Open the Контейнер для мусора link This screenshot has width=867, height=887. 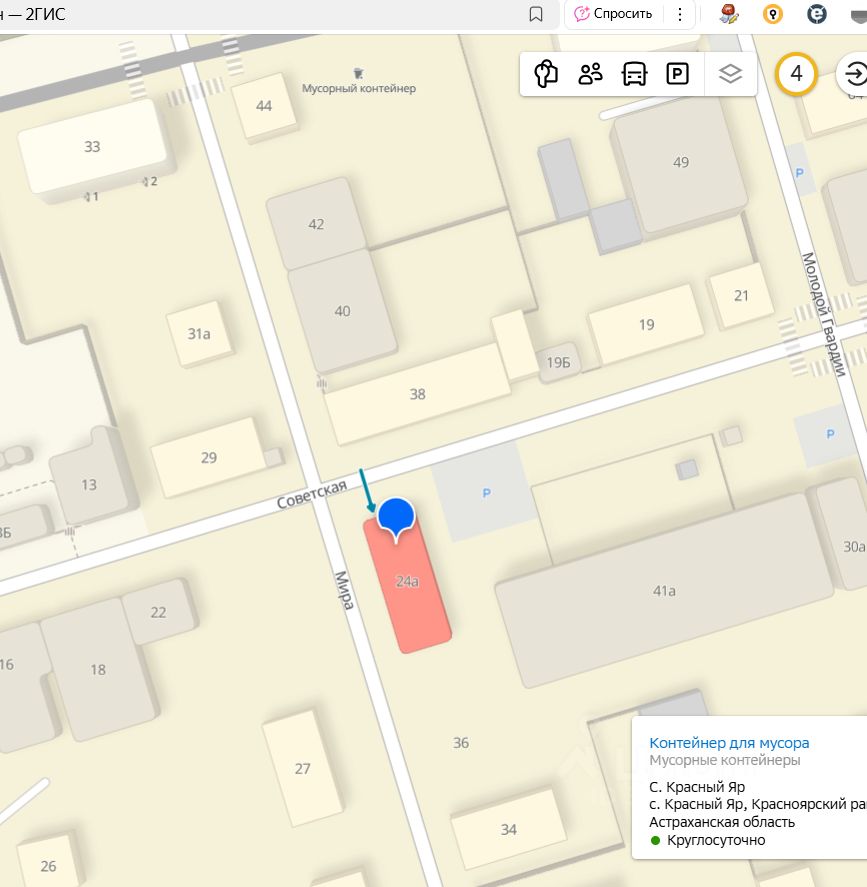pos(729,743)
